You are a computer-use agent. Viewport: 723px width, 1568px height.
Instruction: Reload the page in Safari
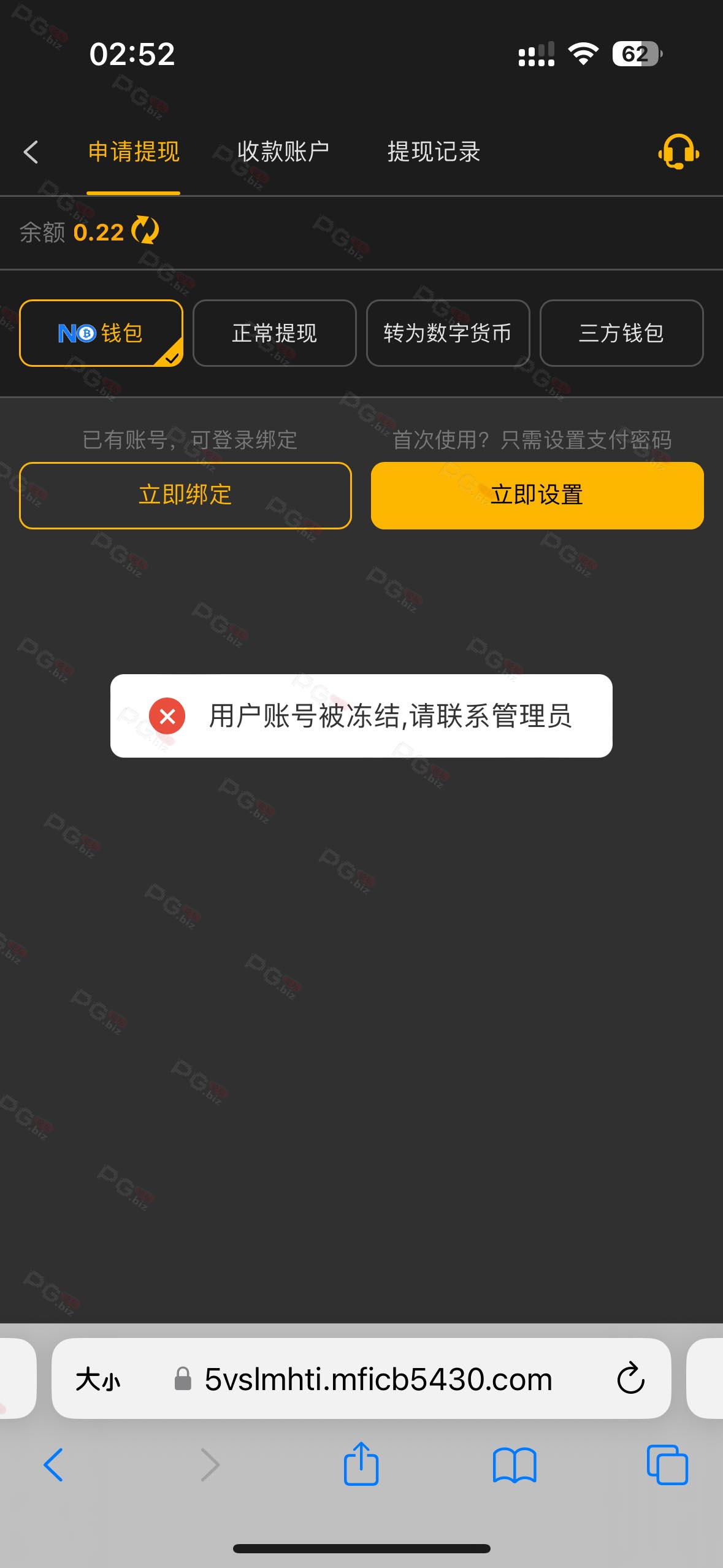(x=630, y=1378)
